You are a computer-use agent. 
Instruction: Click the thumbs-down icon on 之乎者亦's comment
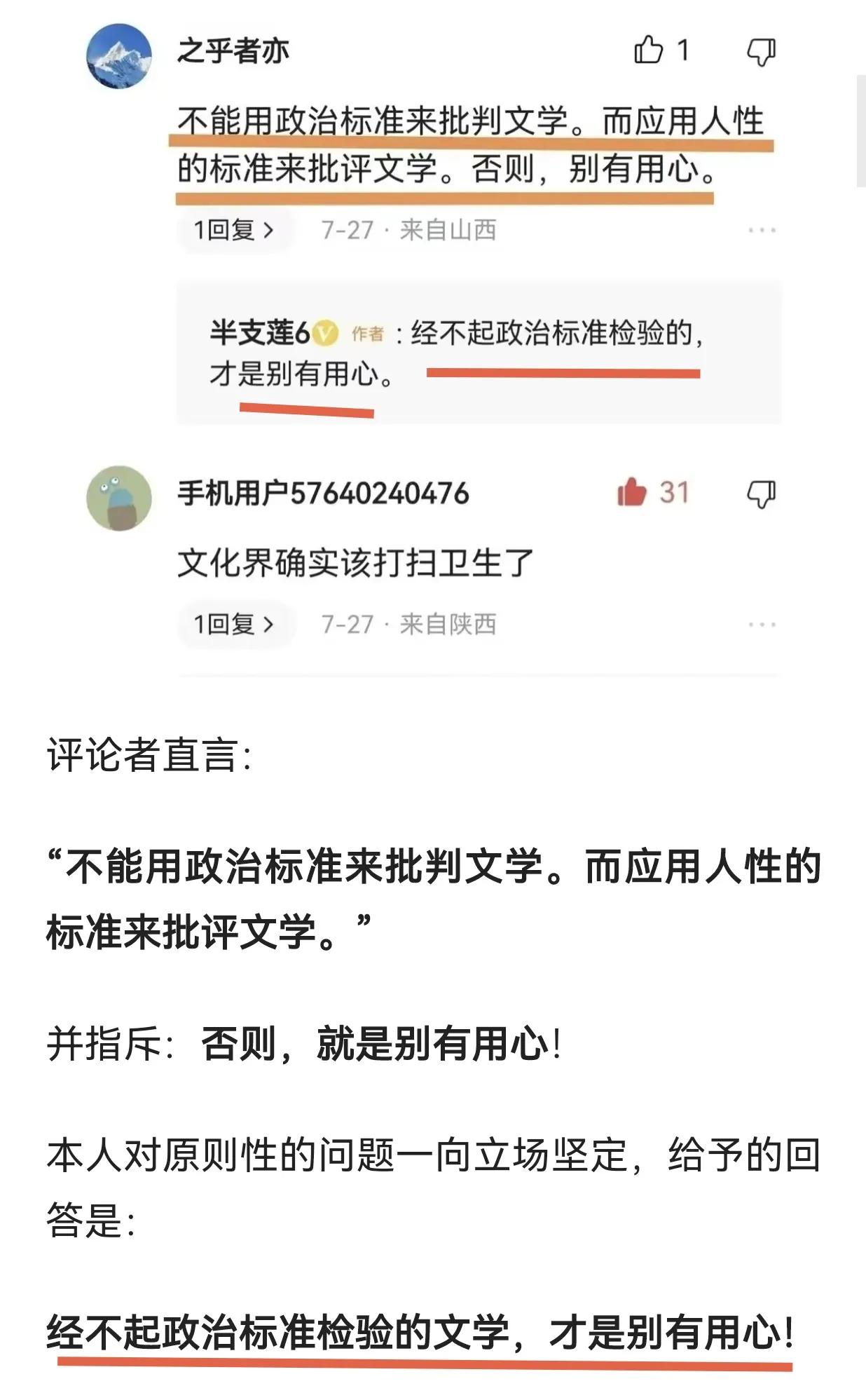click(761, 50)
